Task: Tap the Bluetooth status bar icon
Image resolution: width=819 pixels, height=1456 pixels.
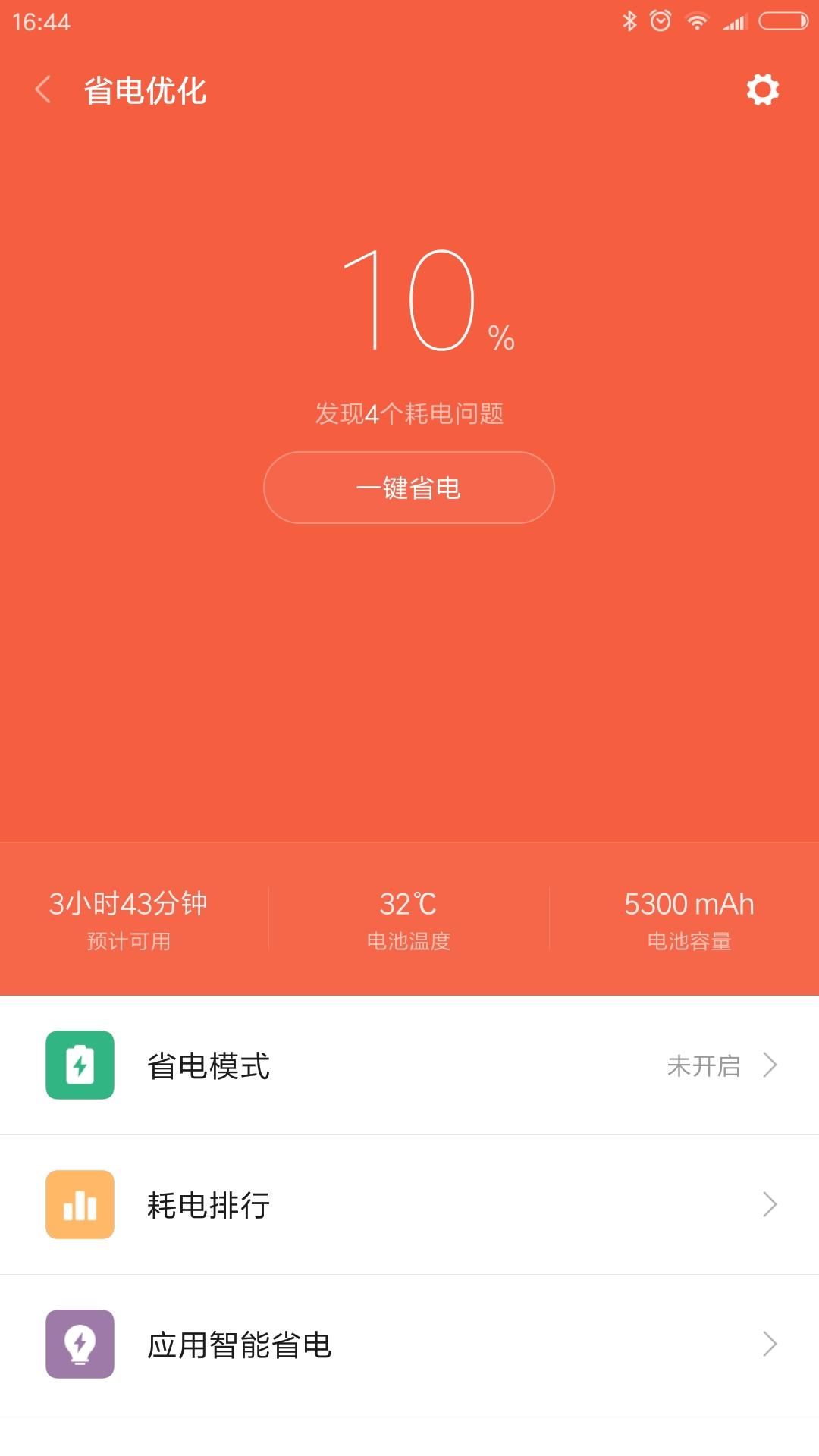Action: click(628, 21)
